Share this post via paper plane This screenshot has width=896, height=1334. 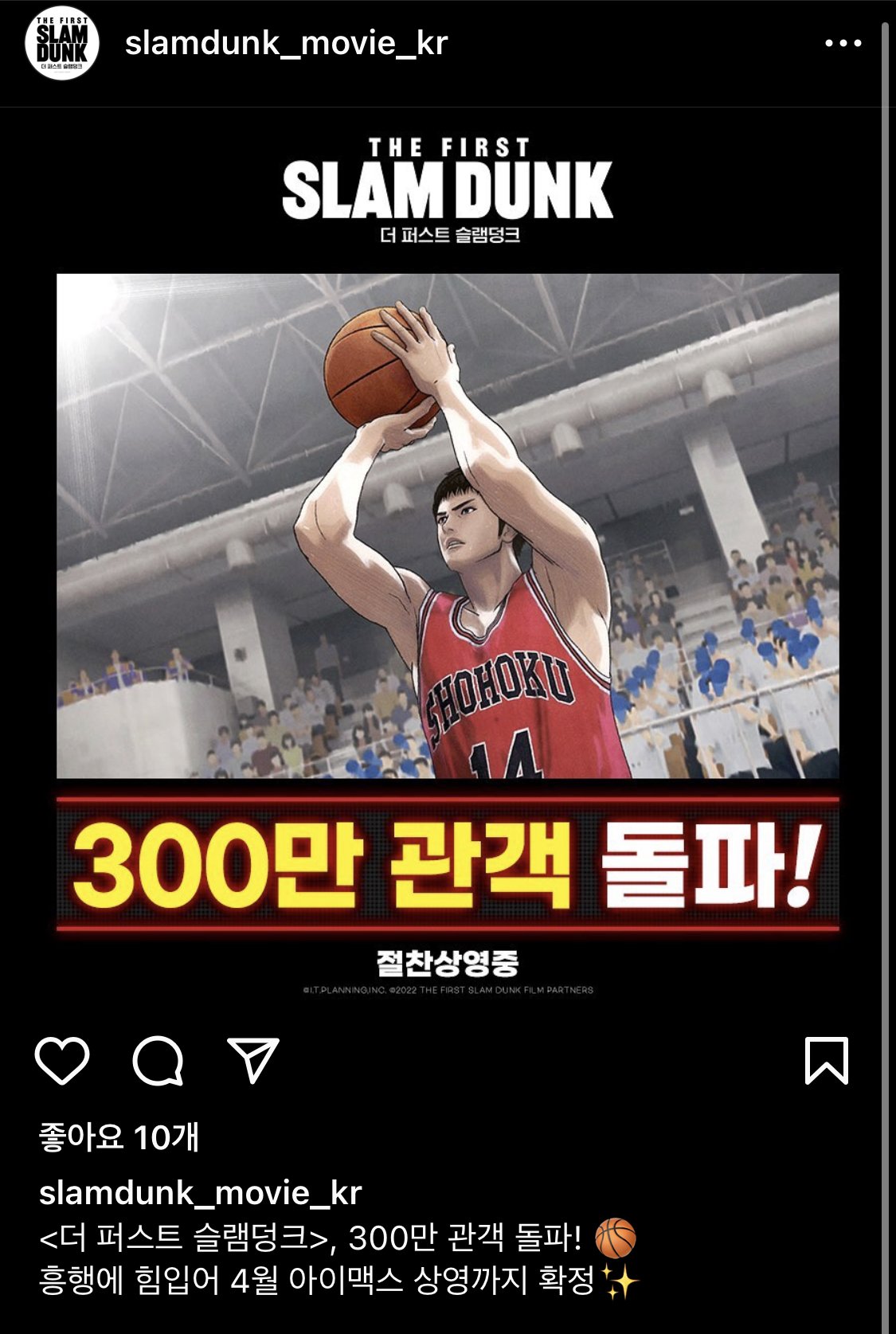(253, 1060)
